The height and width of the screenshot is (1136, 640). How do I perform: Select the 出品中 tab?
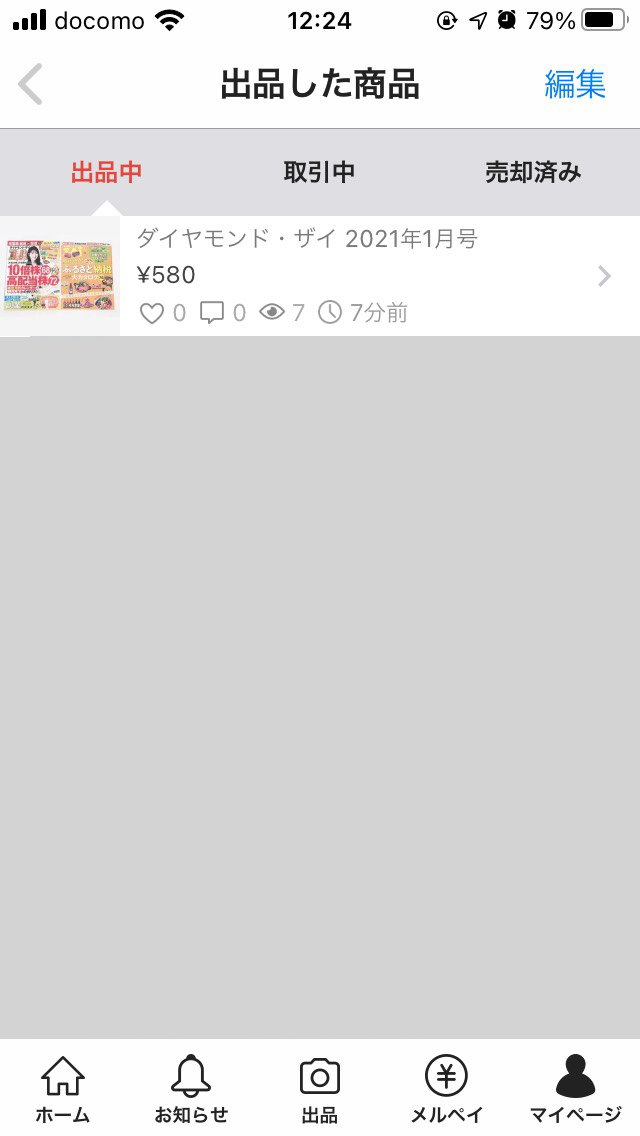pos(106,172)
